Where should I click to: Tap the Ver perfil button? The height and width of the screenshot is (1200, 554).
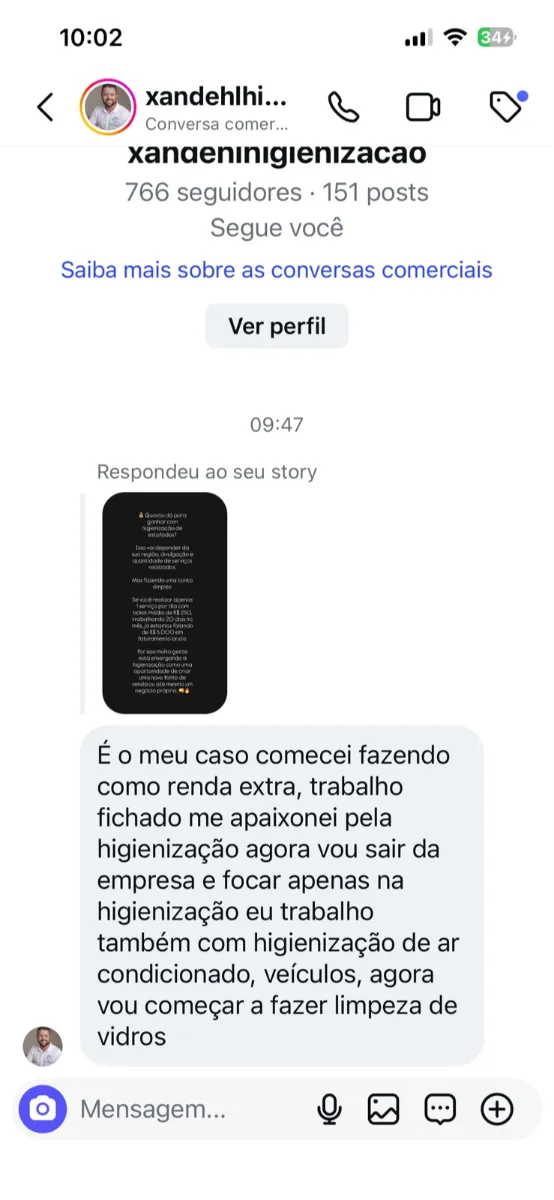(276, 326)
